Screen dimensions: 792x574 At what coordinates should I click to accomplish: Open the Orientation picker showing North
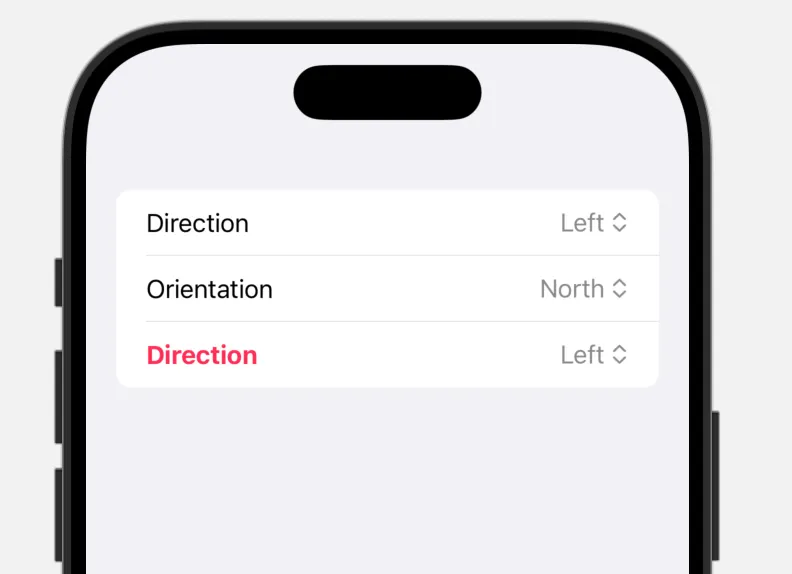(583, 289)
